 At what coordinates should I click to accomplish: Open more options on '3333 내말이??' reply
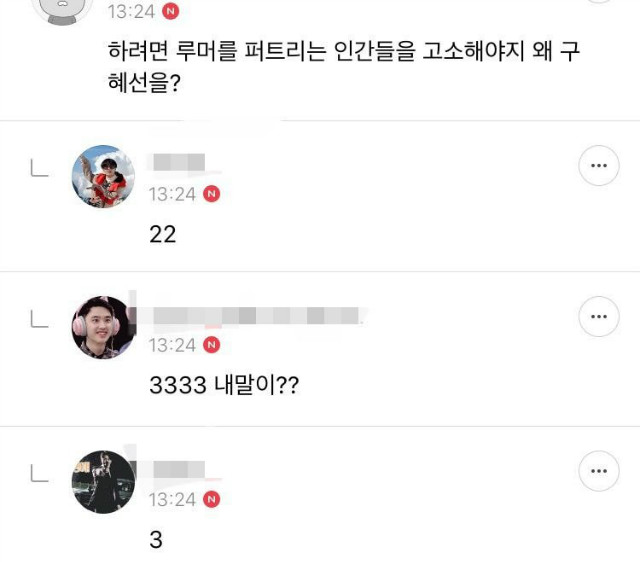point(599,318)
